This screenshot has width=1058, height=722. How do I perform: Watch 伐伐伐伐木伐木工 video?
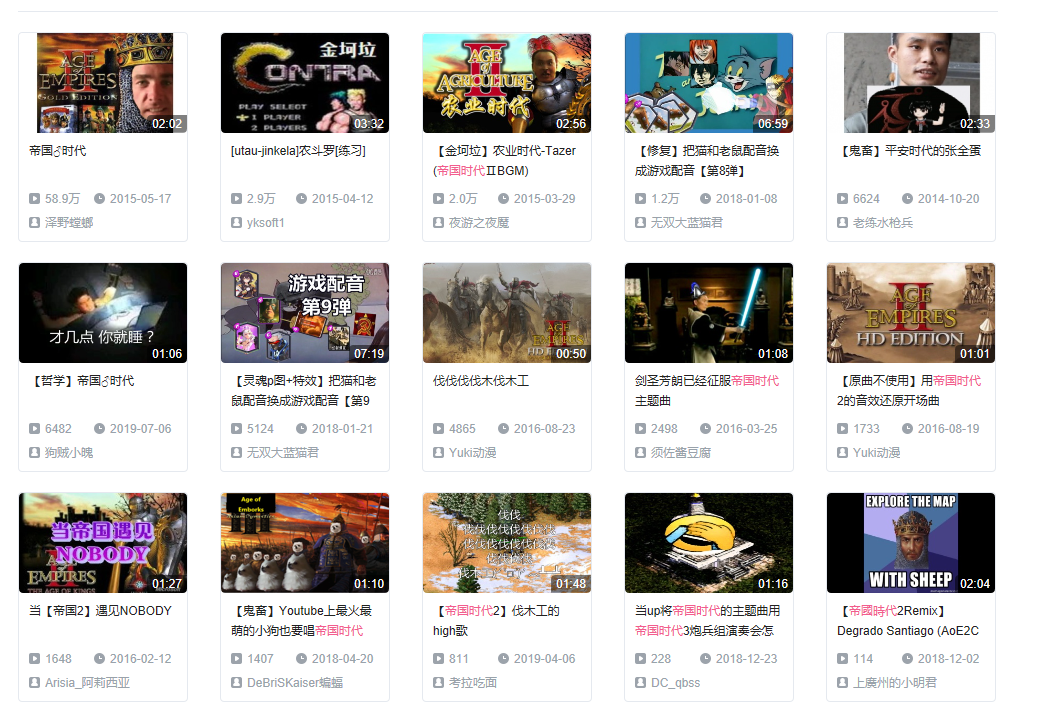point(507,313)
